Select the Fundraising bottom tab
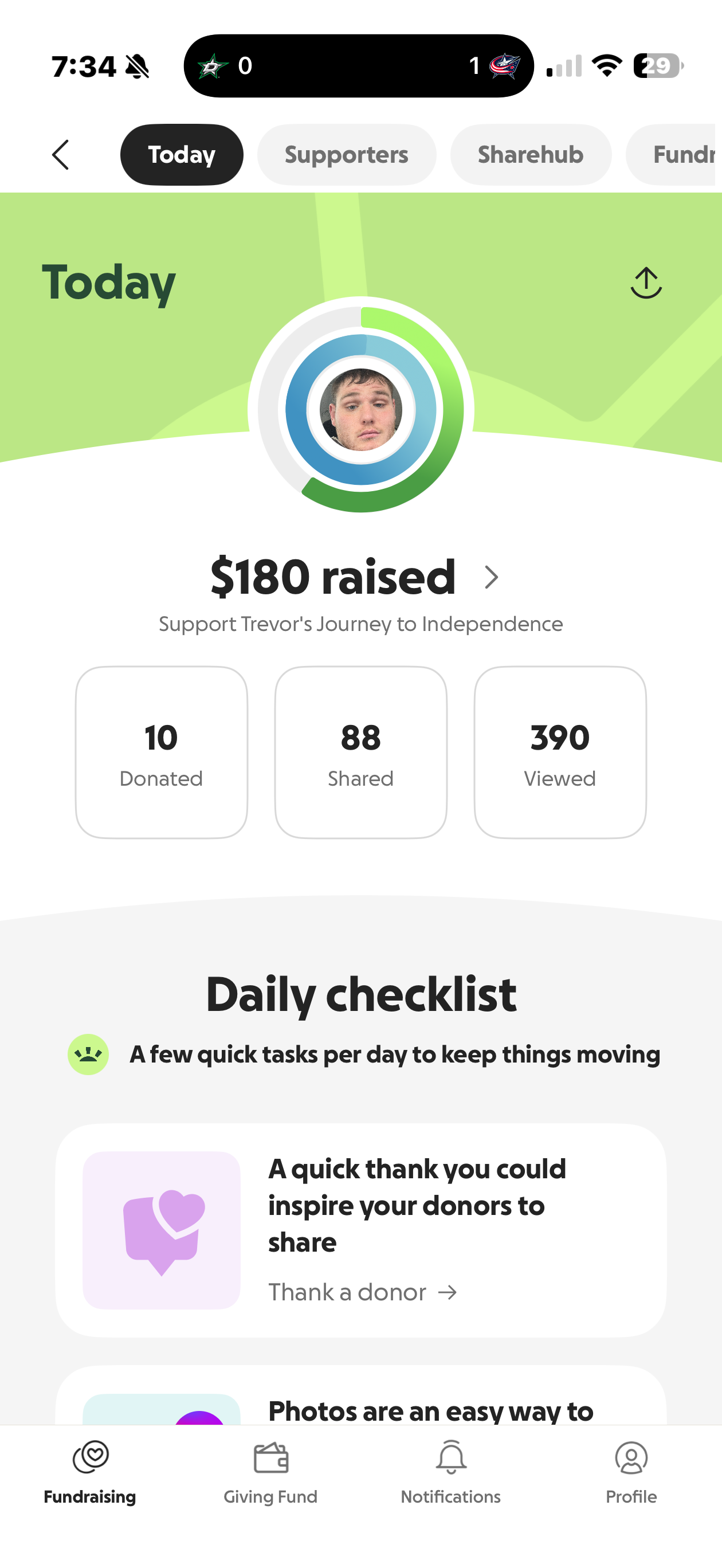722x1568 pixels. 89,1473
